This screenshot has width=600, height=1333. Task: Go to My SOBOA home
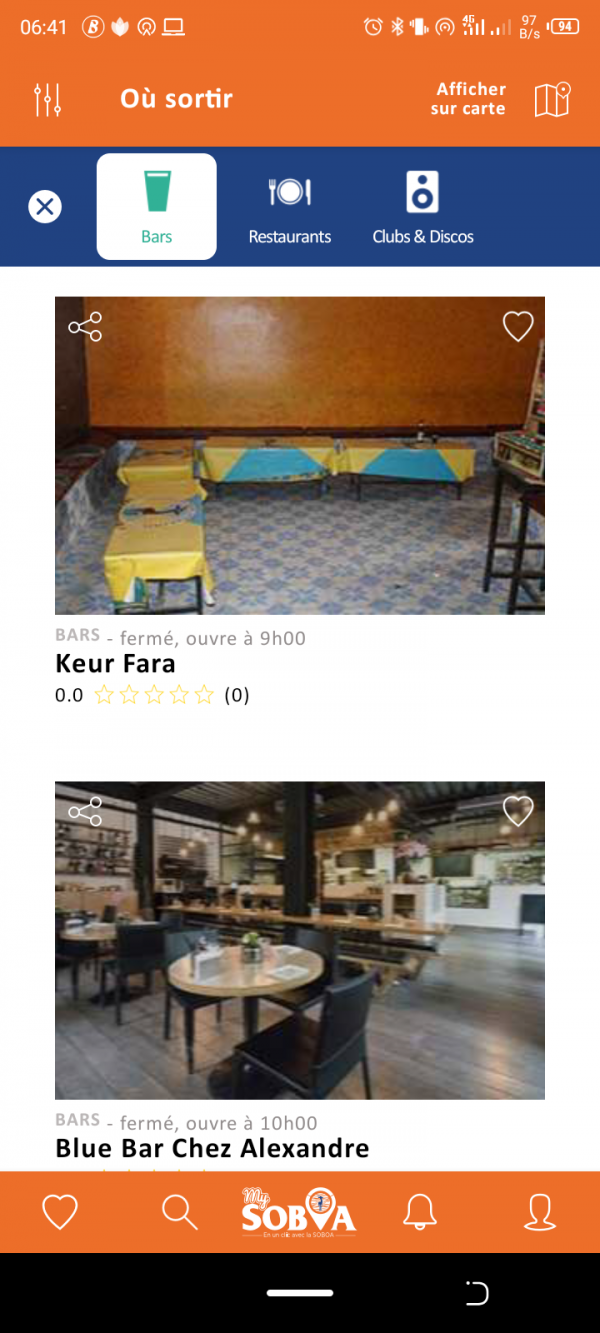pyautogui.click(x=299, y=1212)
